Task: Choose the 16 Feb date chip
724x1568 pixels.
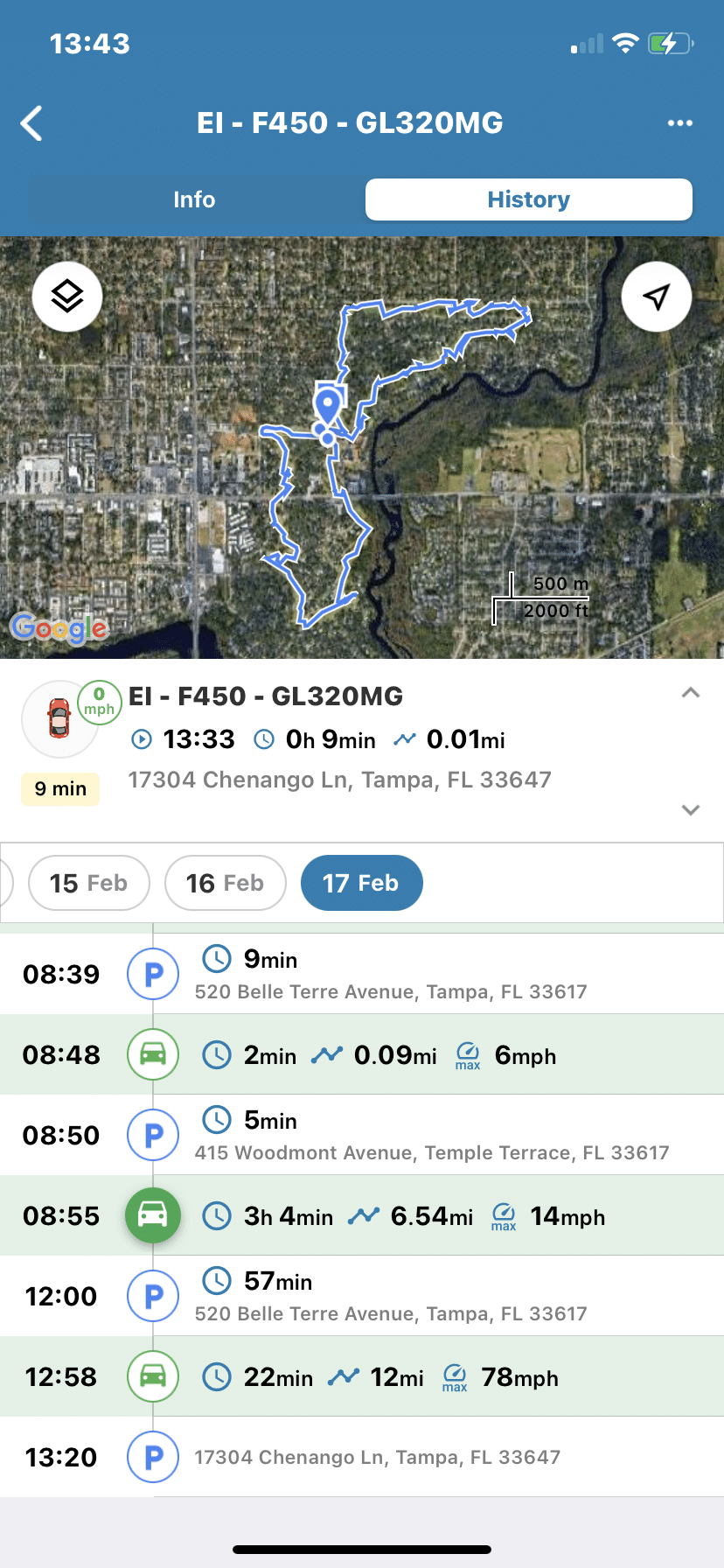Action: tap(226, 883)
